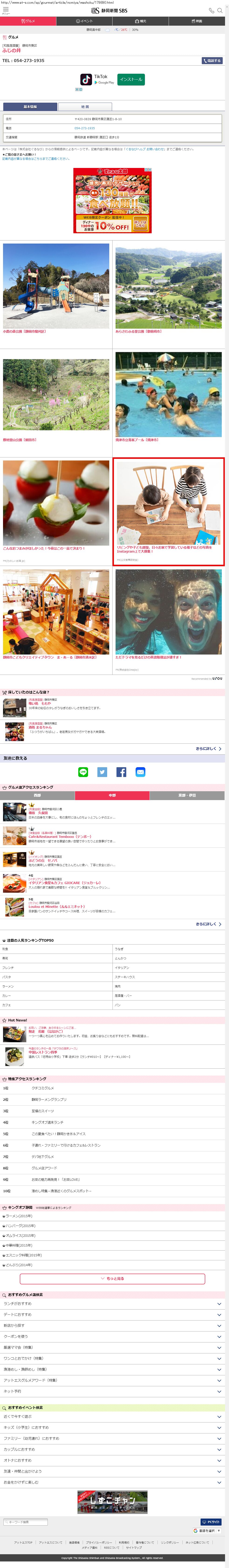
Task: Expand ランチがおすすめ search option
Action: 114,1304
